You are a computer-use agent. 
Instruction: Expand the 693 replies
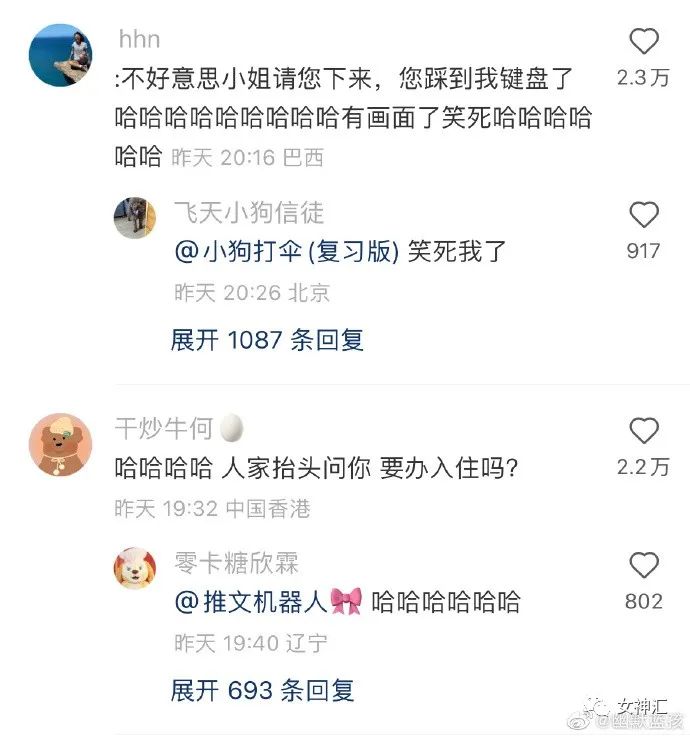[262, 690]
